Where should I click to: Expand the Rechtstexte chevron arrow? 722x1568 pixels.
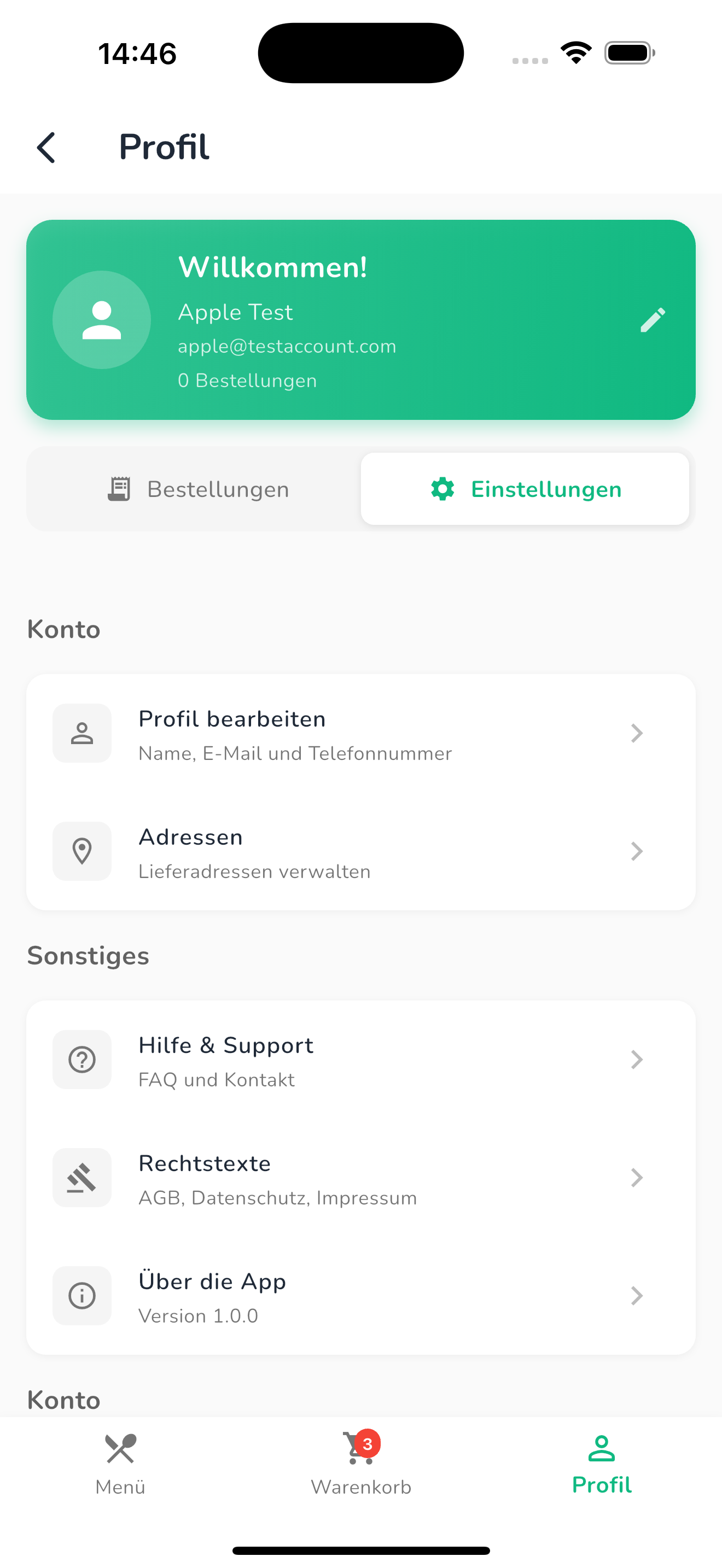pos(637,1178)
